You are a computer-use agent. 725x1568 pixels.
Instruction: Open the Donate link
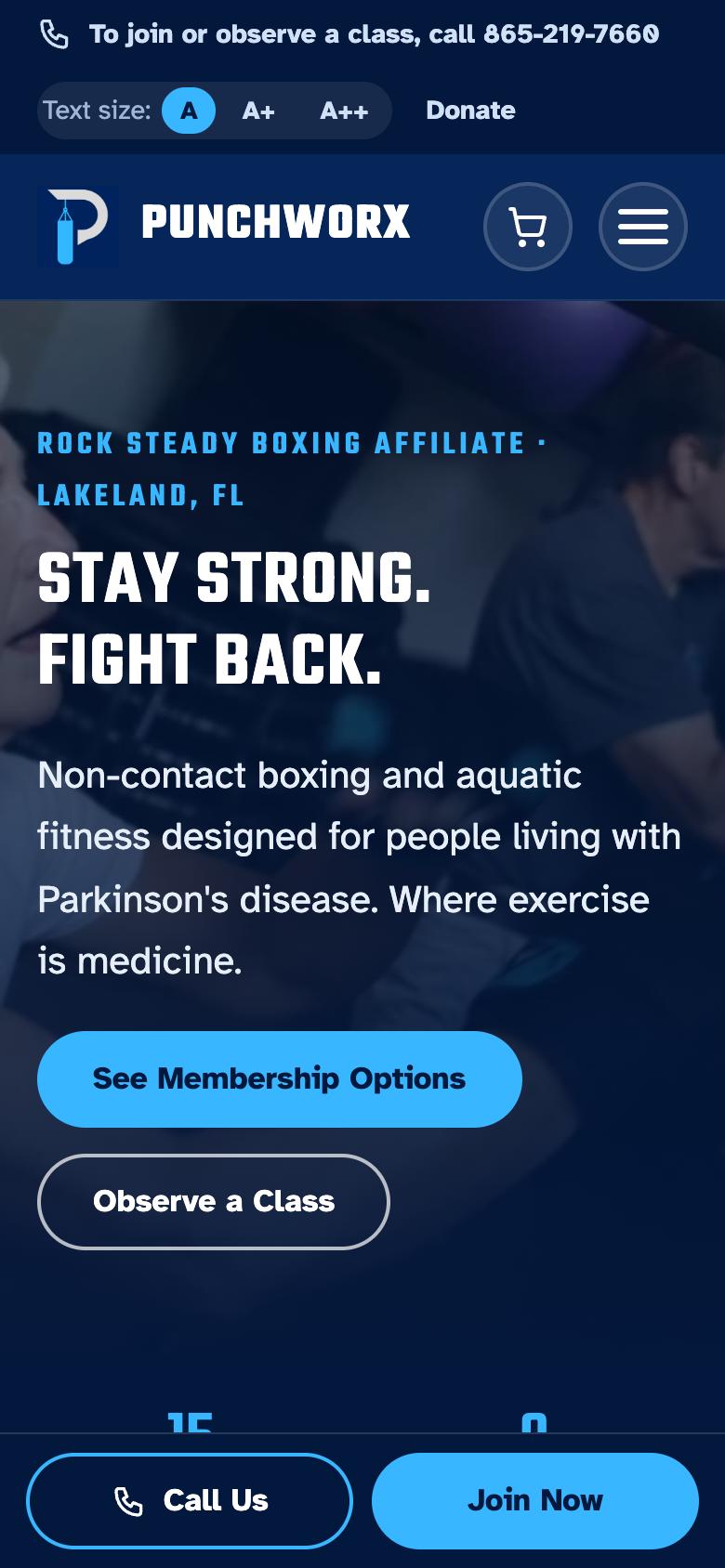click(x=470, y=111)
